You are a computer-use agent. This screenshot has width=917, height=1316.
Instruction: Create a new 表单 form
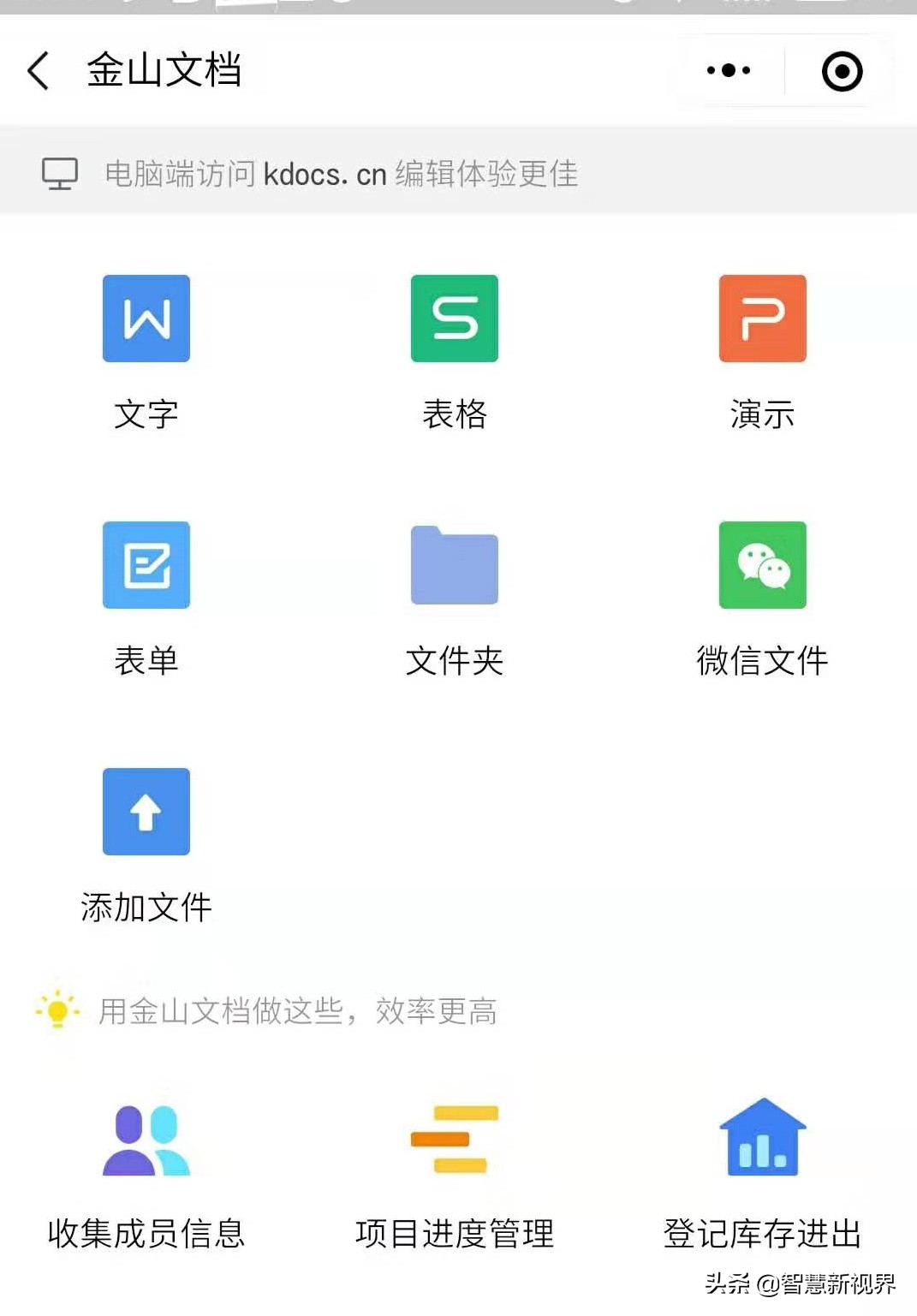coord(146,565)
